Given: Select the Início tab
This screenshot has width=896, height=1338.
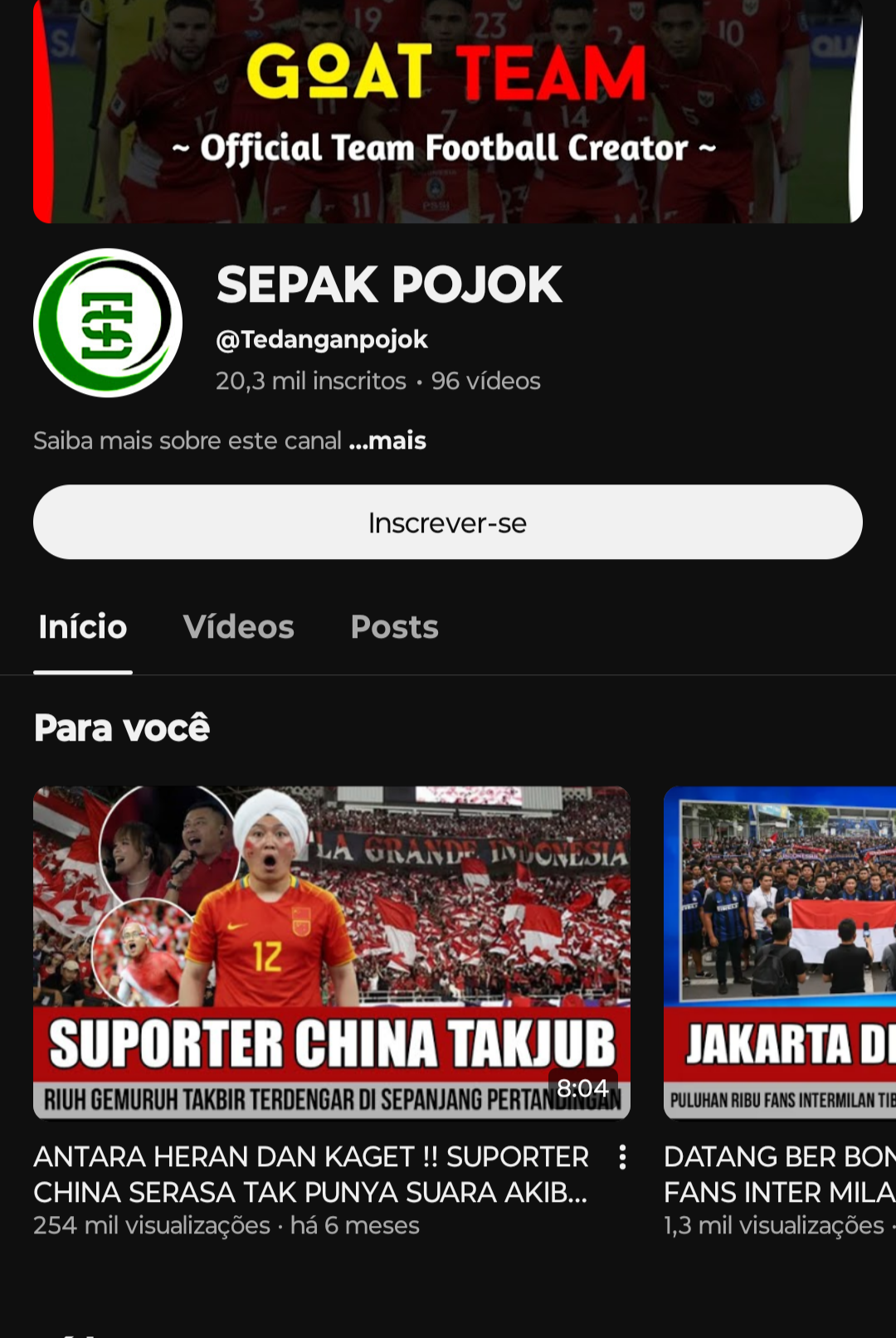Looking at the screenshot, I should click(x=83, y=627).
